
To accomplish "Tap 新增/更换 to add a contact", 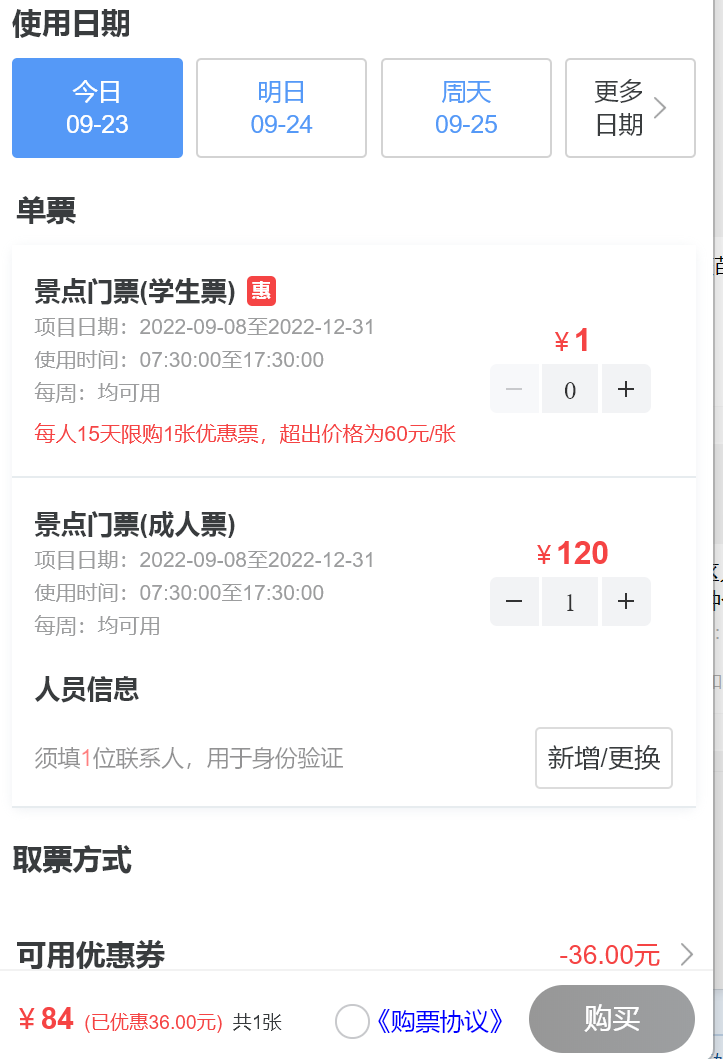I will click(604, 758).
